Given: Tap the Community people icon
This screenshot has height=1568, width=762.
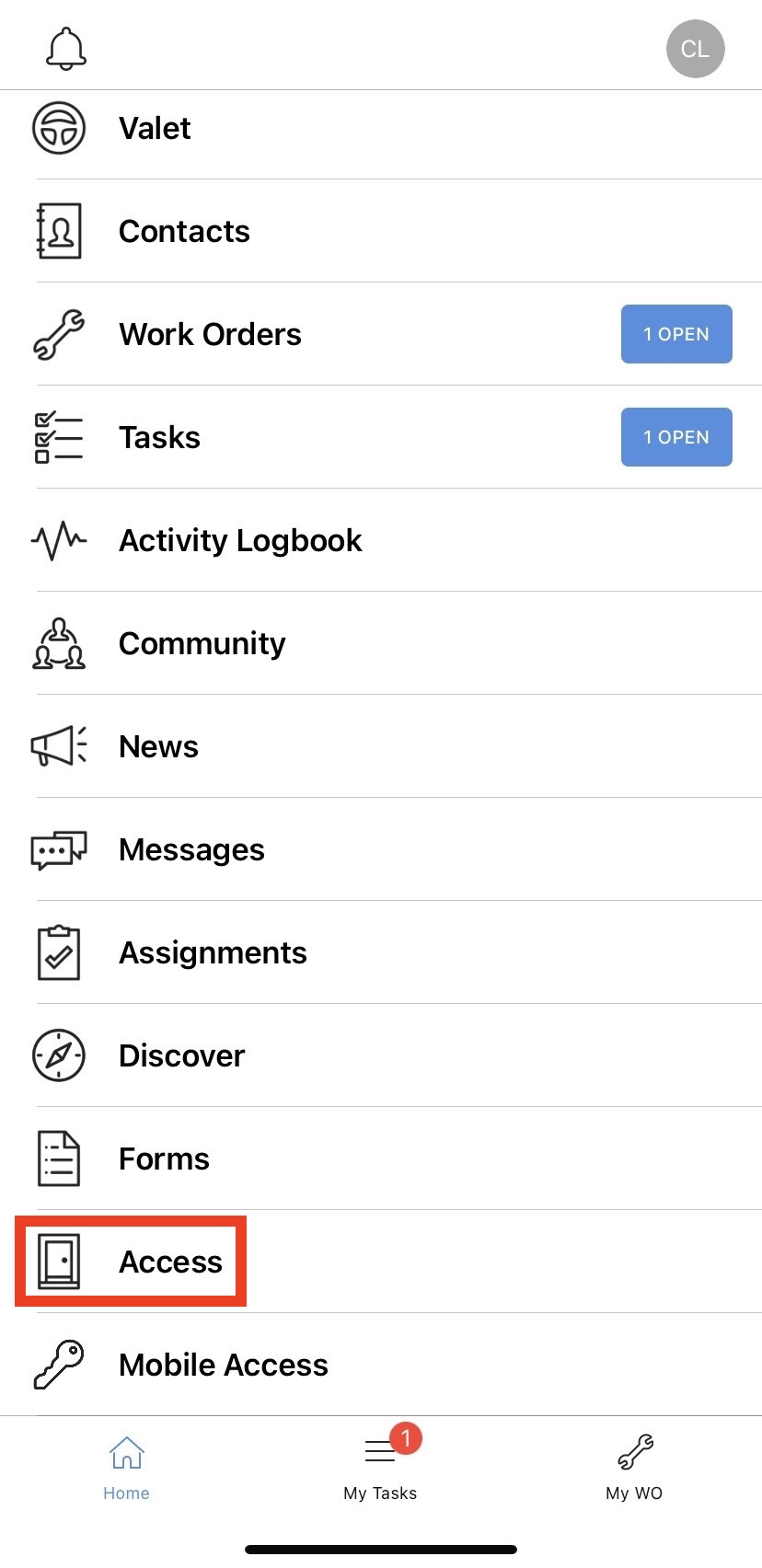Looking at the screenshot, I should (x=59, y=643).
